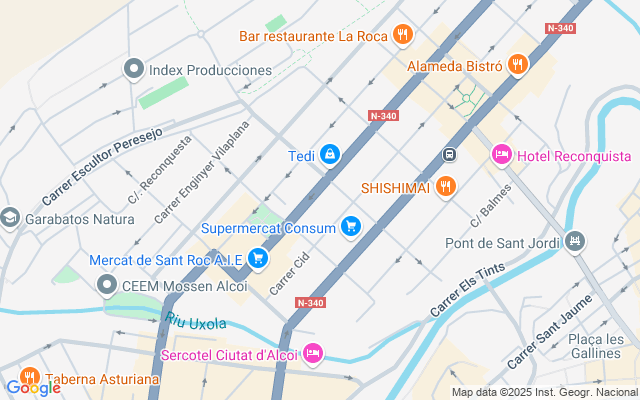Image resolution: width=640 pixels, height=400 pixels.
Task: Open the CEEM Mossen Alcoi marker
Action: 109,287
